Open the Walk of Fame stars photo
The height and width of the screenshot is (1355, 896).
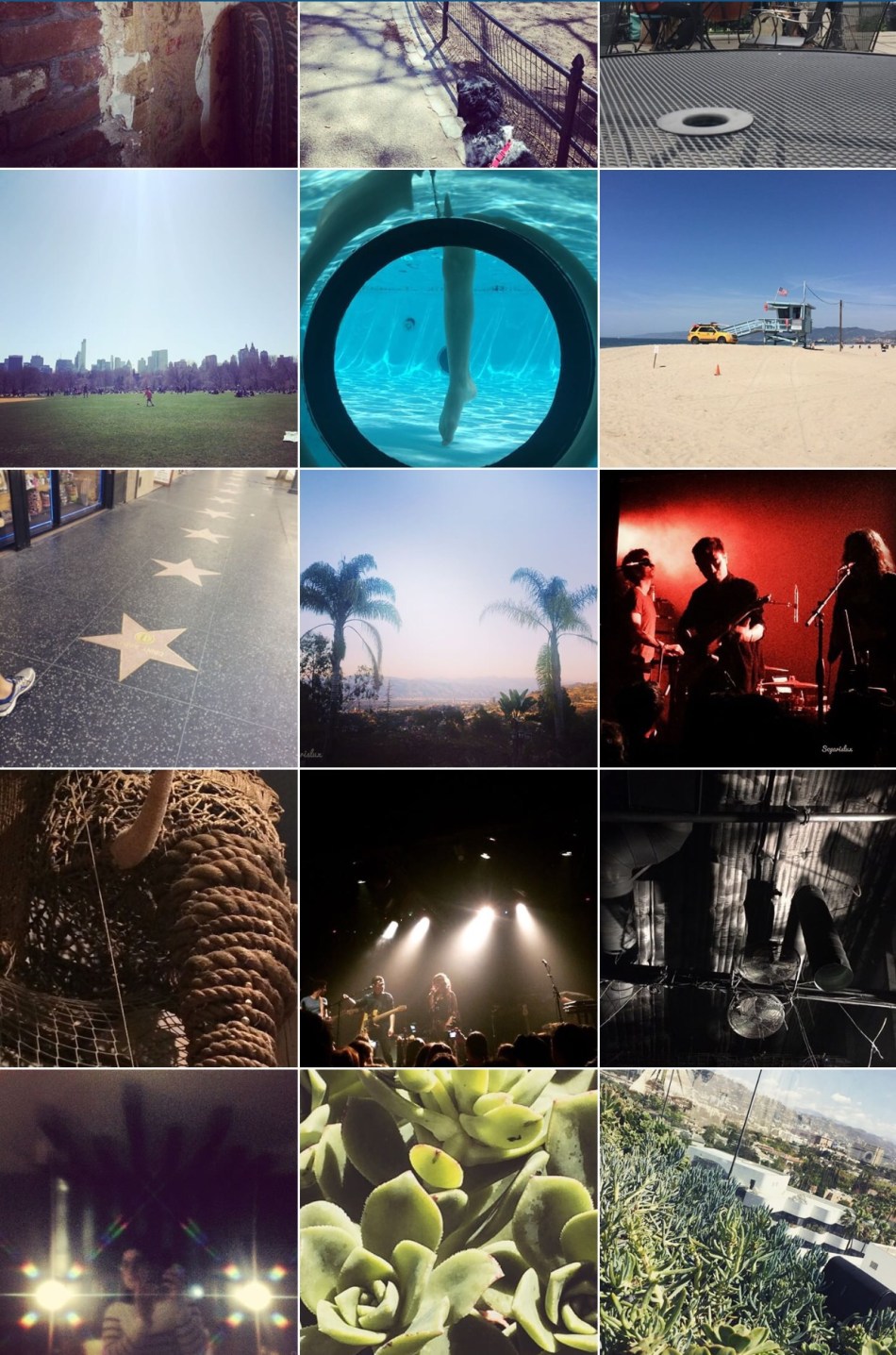(x=148, y=618)
